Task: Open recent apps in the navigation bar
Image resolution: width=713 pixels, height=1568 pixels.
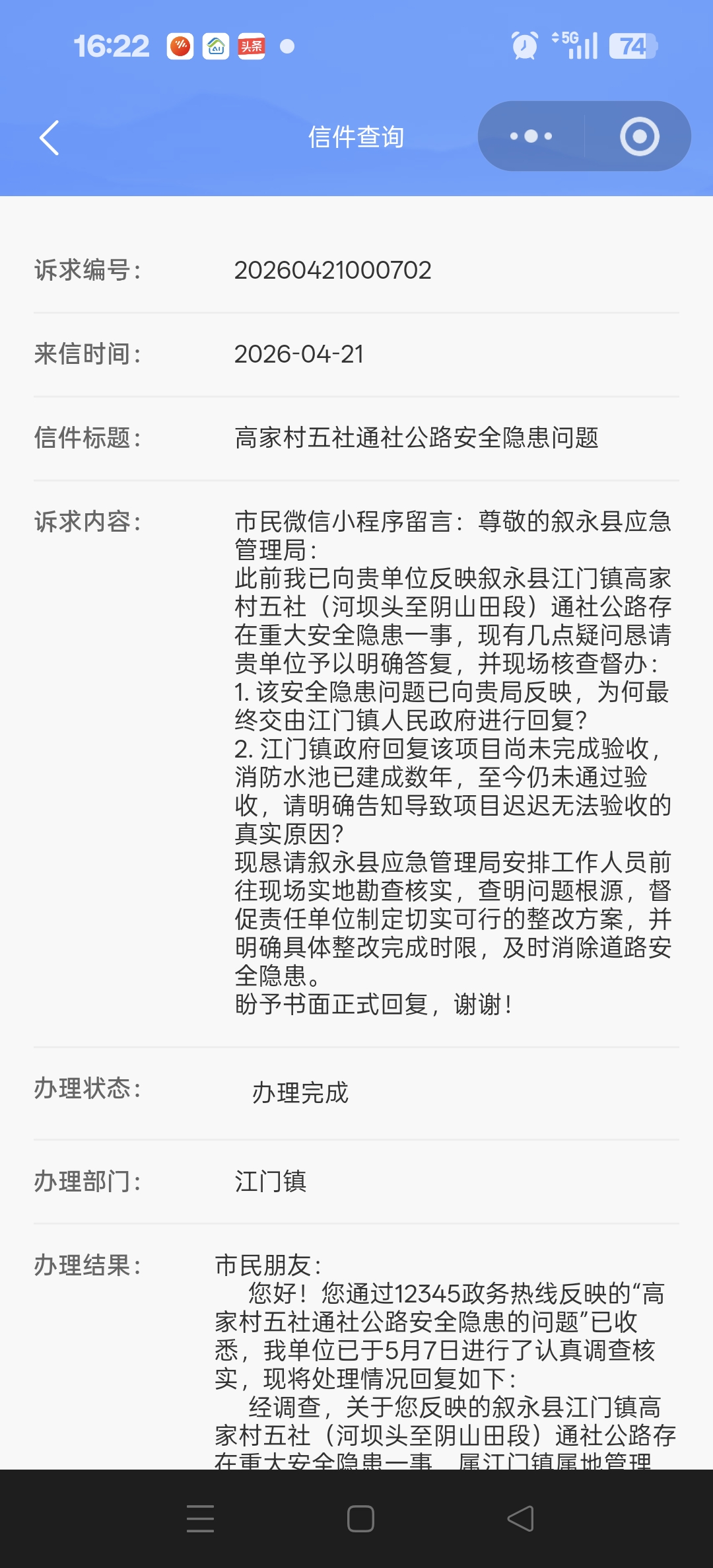Action: tap(200, 1518)
